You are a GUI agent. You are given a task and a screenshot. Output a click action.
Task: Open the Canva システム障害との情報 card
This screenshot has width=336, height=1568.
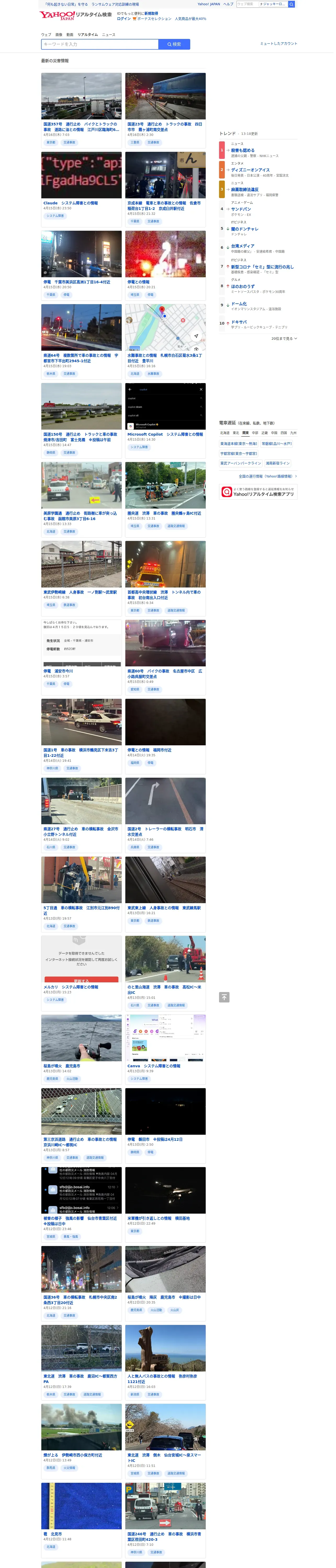pos(166,1050)
